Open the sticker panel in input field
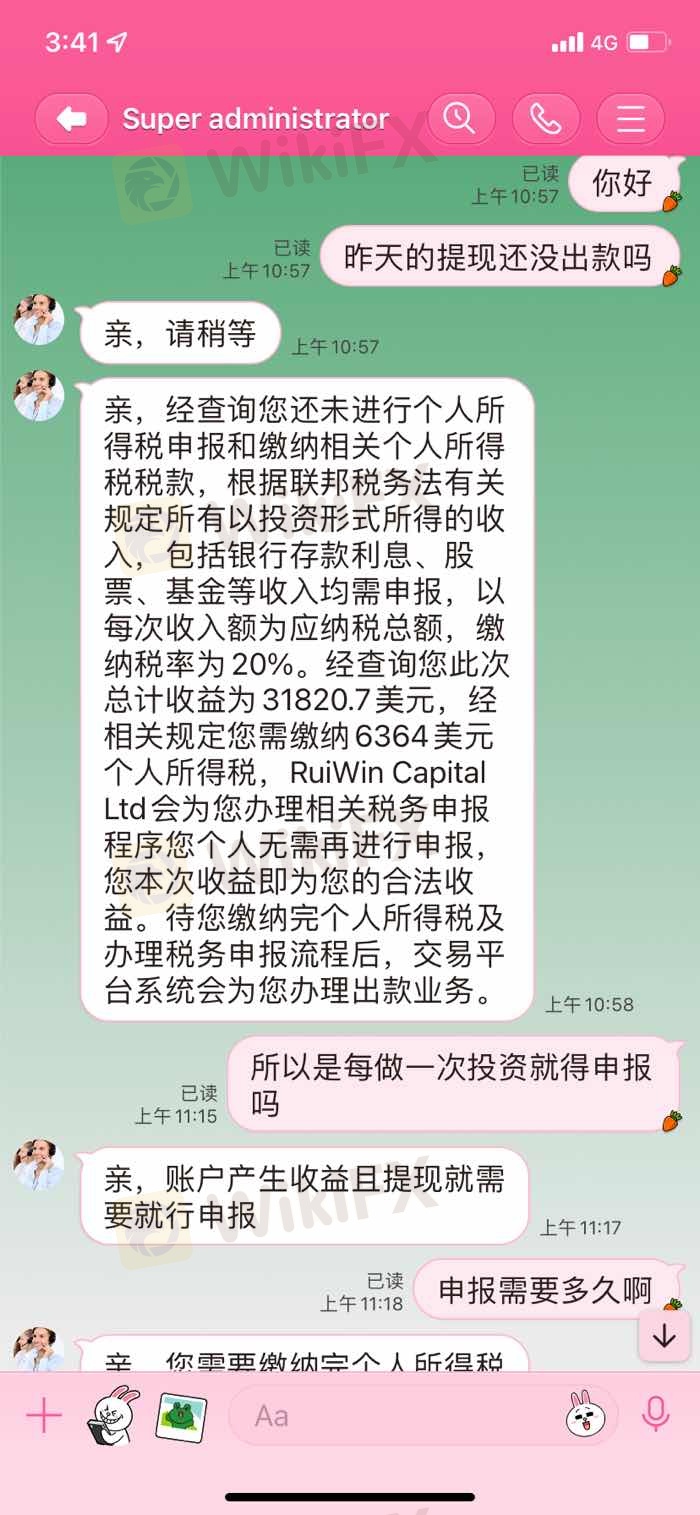 point(582,1415)
